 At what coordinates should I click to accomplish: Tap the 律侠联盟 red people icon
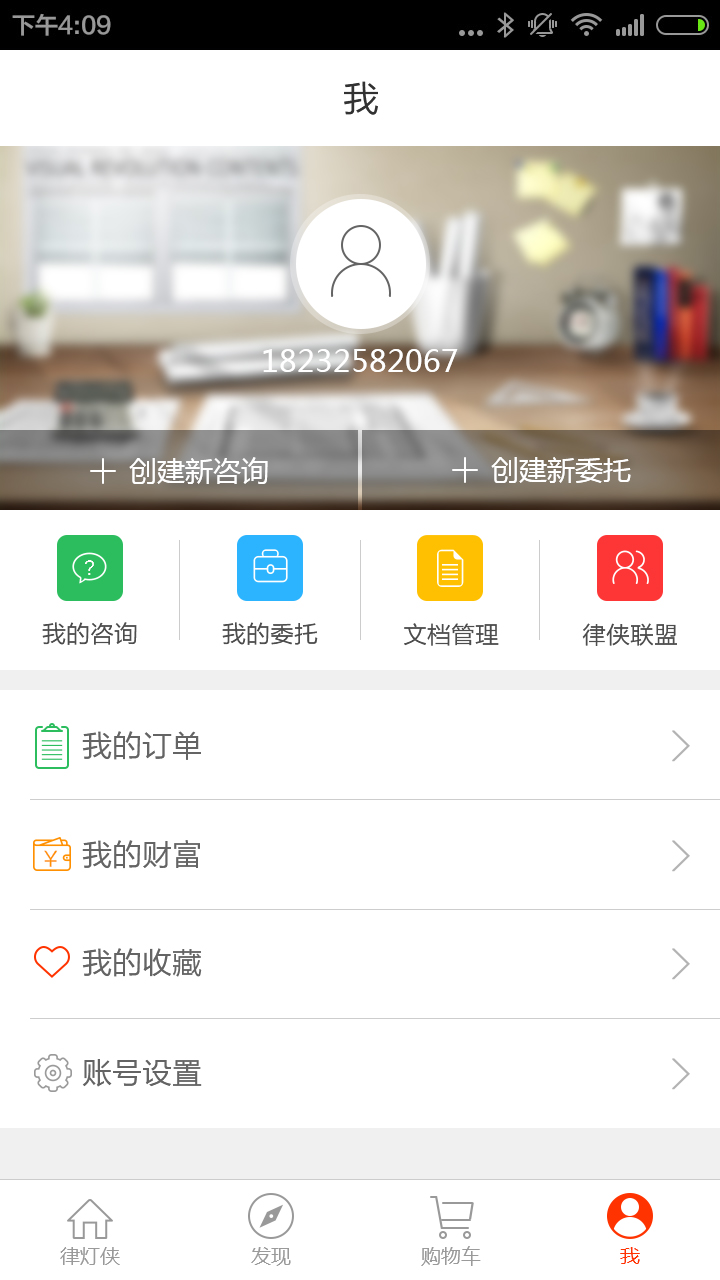click(630, 568)
